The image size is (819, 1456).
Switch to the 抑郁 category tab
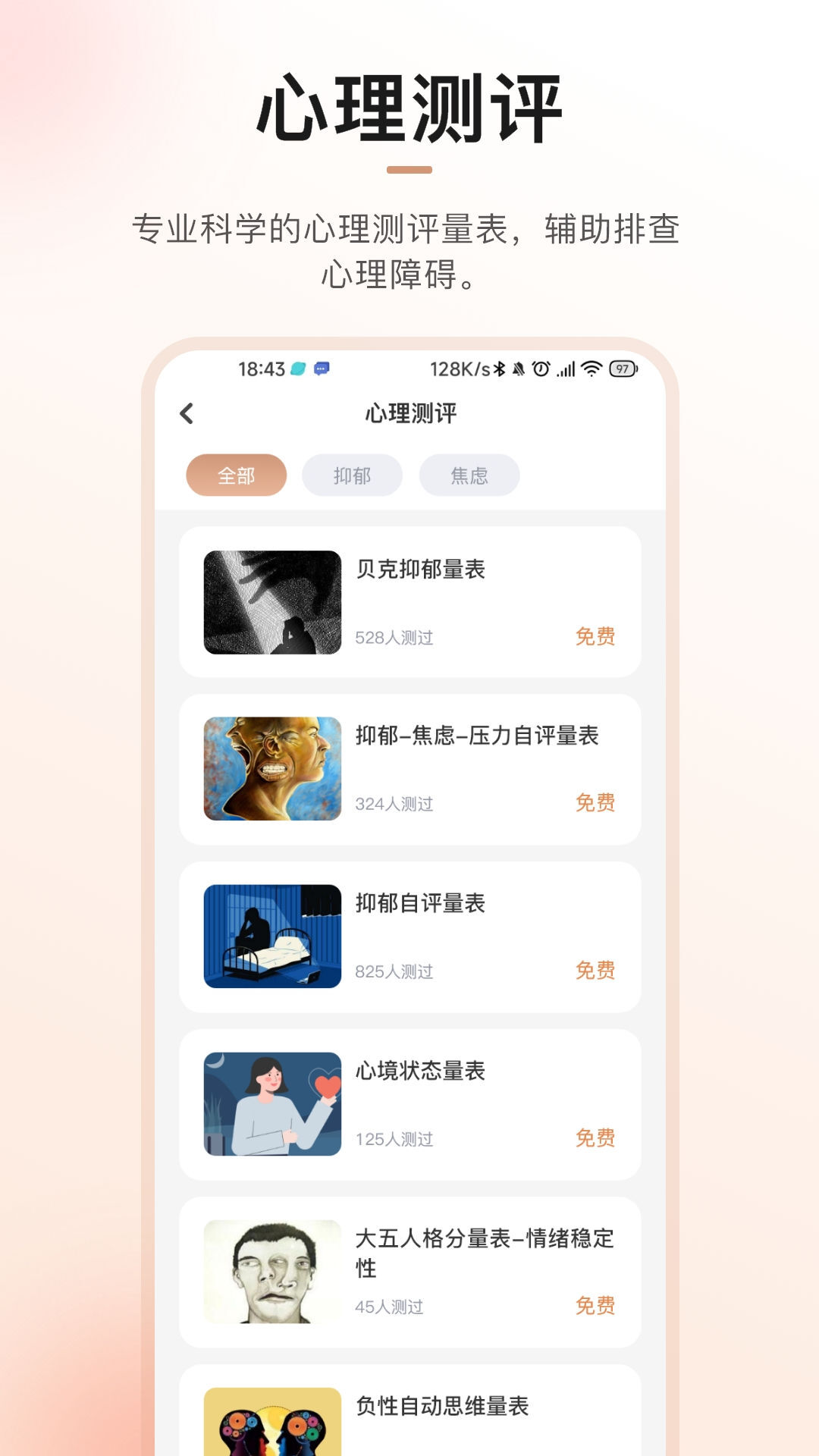(x=353, y=474)
